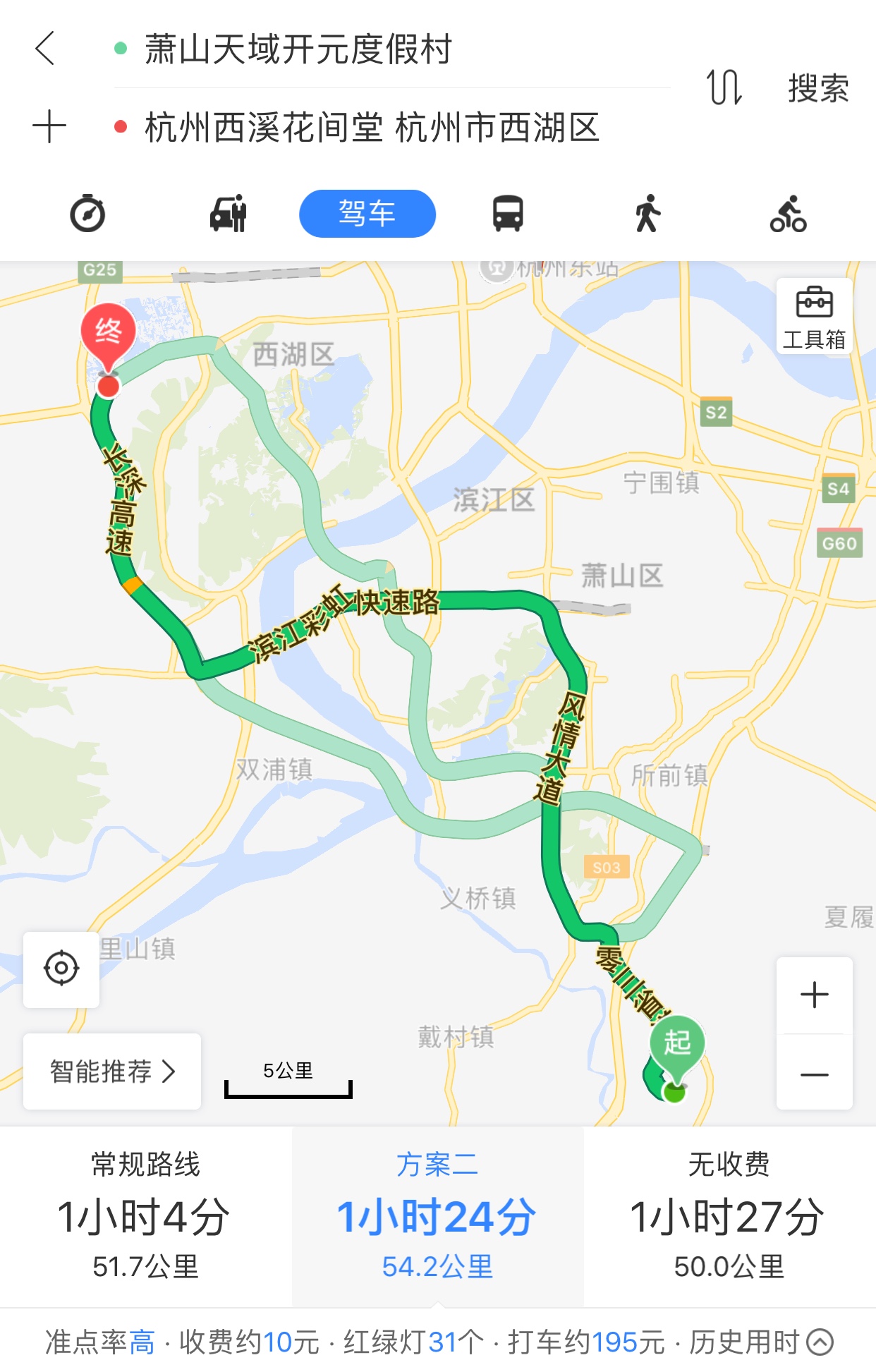Open 智能推荐 recommendations
This screenshot has width=876, height=1372.
(111, 1071)
